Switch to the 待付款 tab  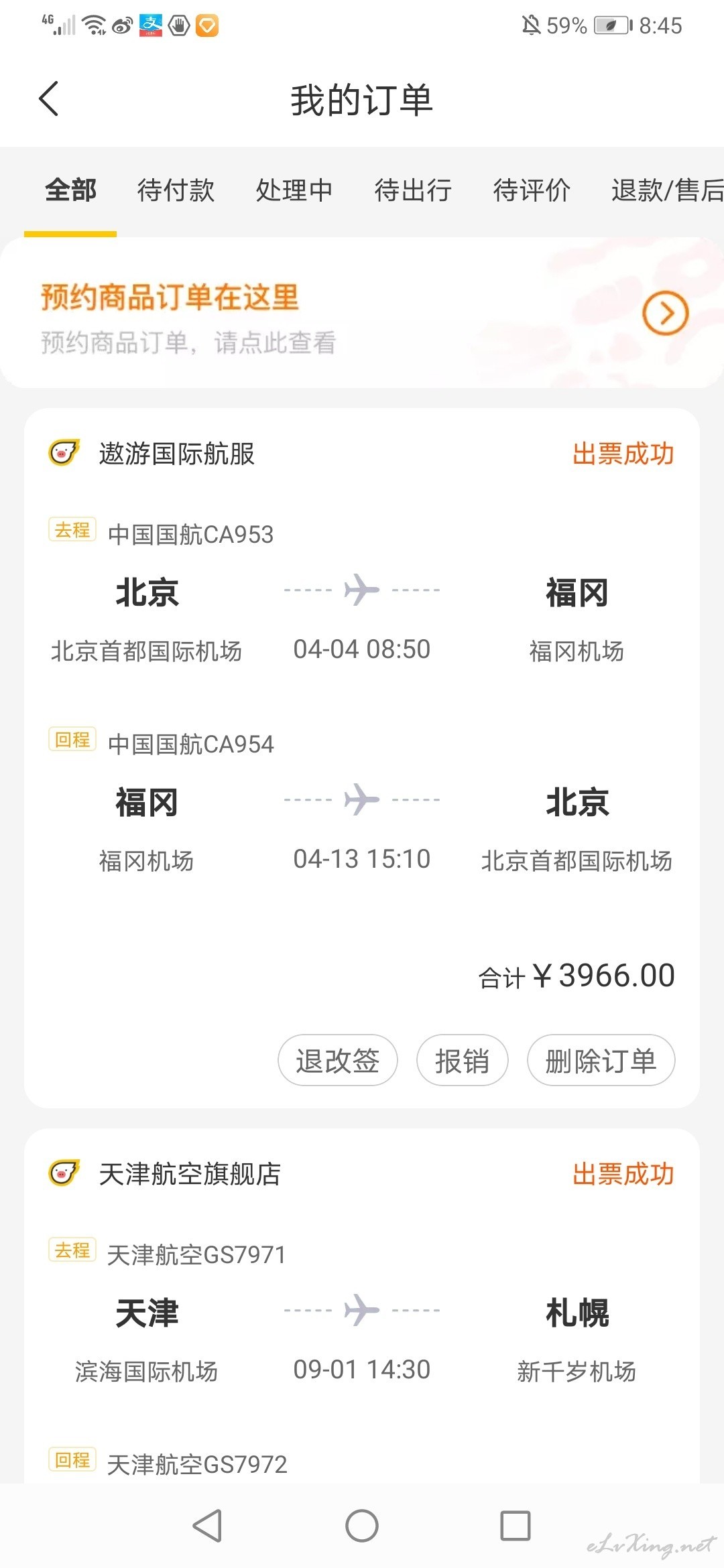(x=176, y=190)
